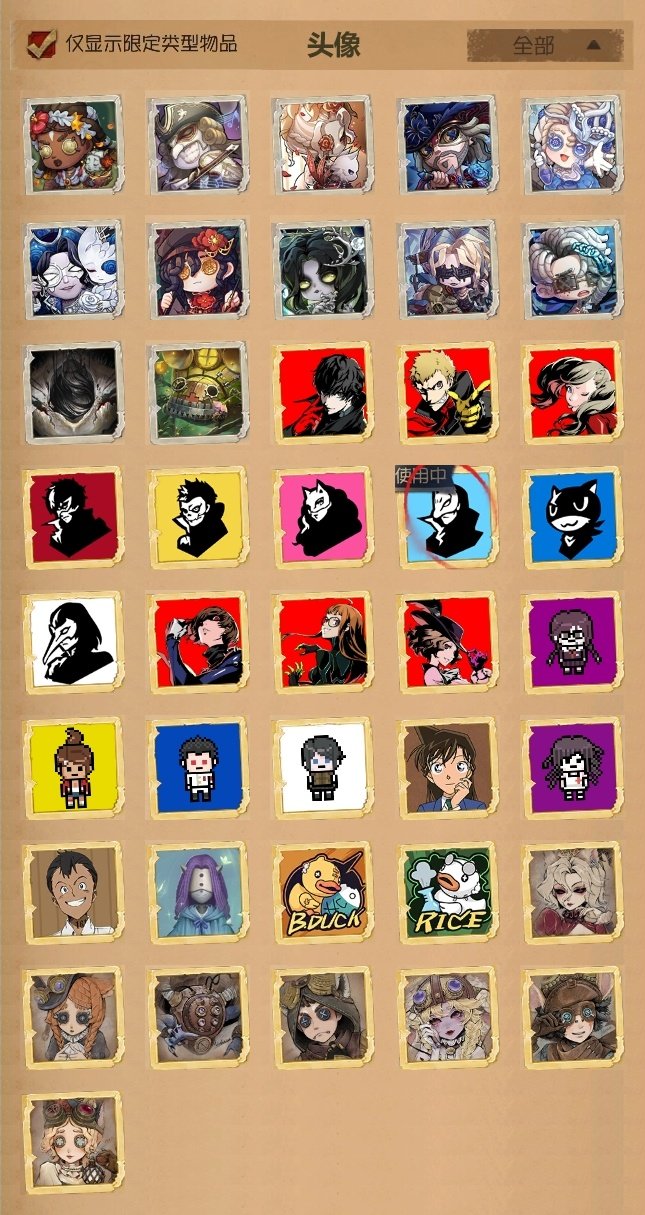Uncheck show only limited-type items checkbox
The width and height of the screenshot is (645, 1215).
coord(41,44)
